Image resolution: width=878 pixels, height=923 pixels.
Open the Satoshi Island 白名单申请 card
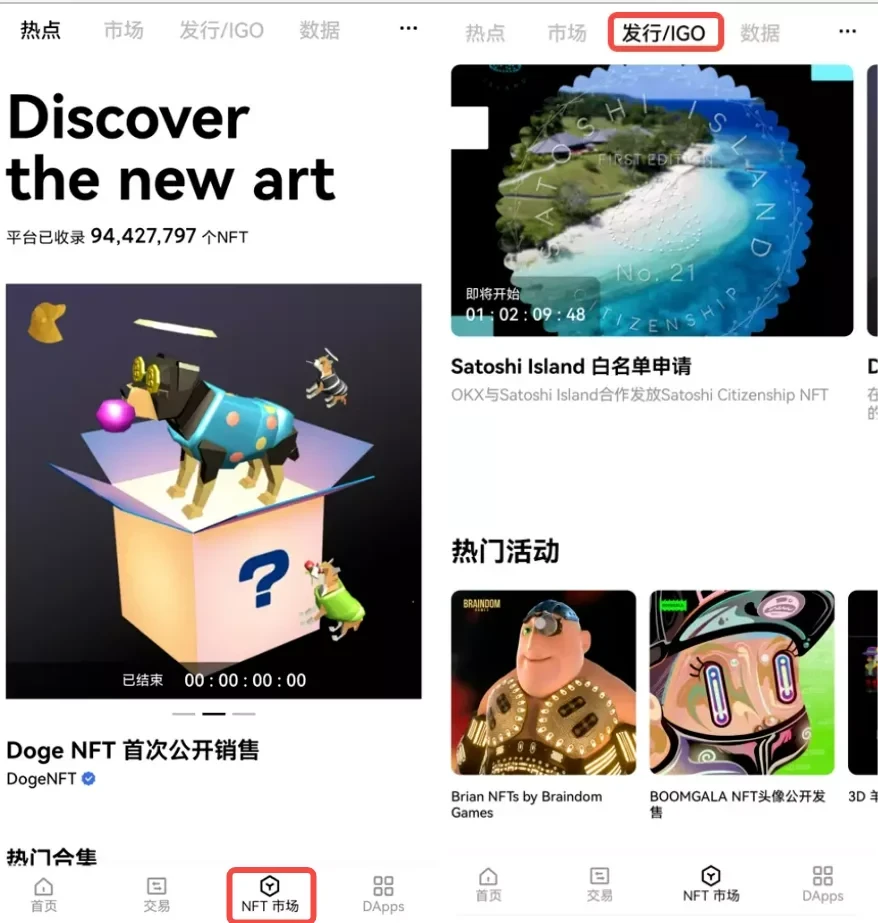point(652,200)
